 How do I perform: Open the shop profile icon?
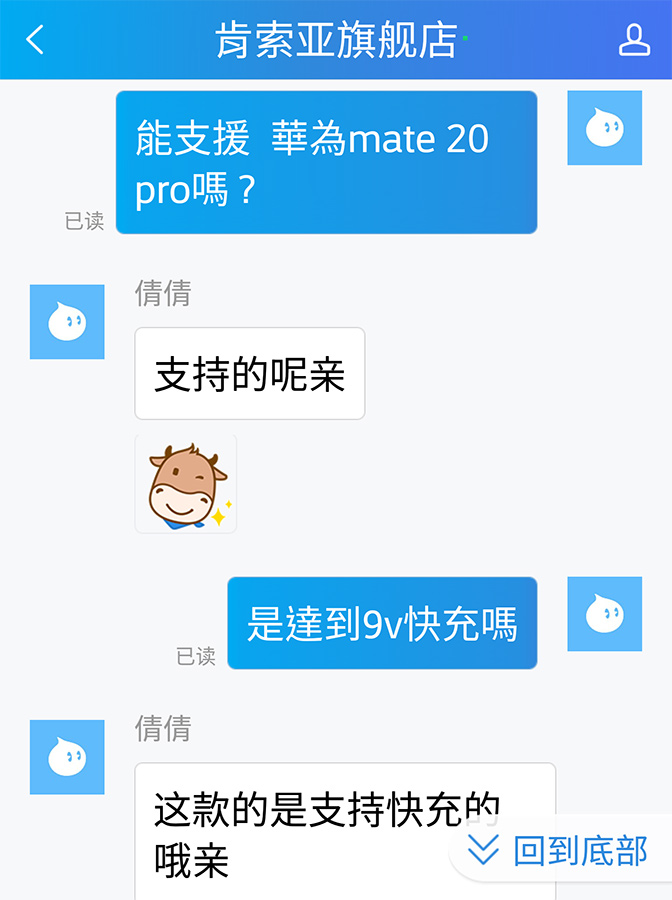pos(634,40)
